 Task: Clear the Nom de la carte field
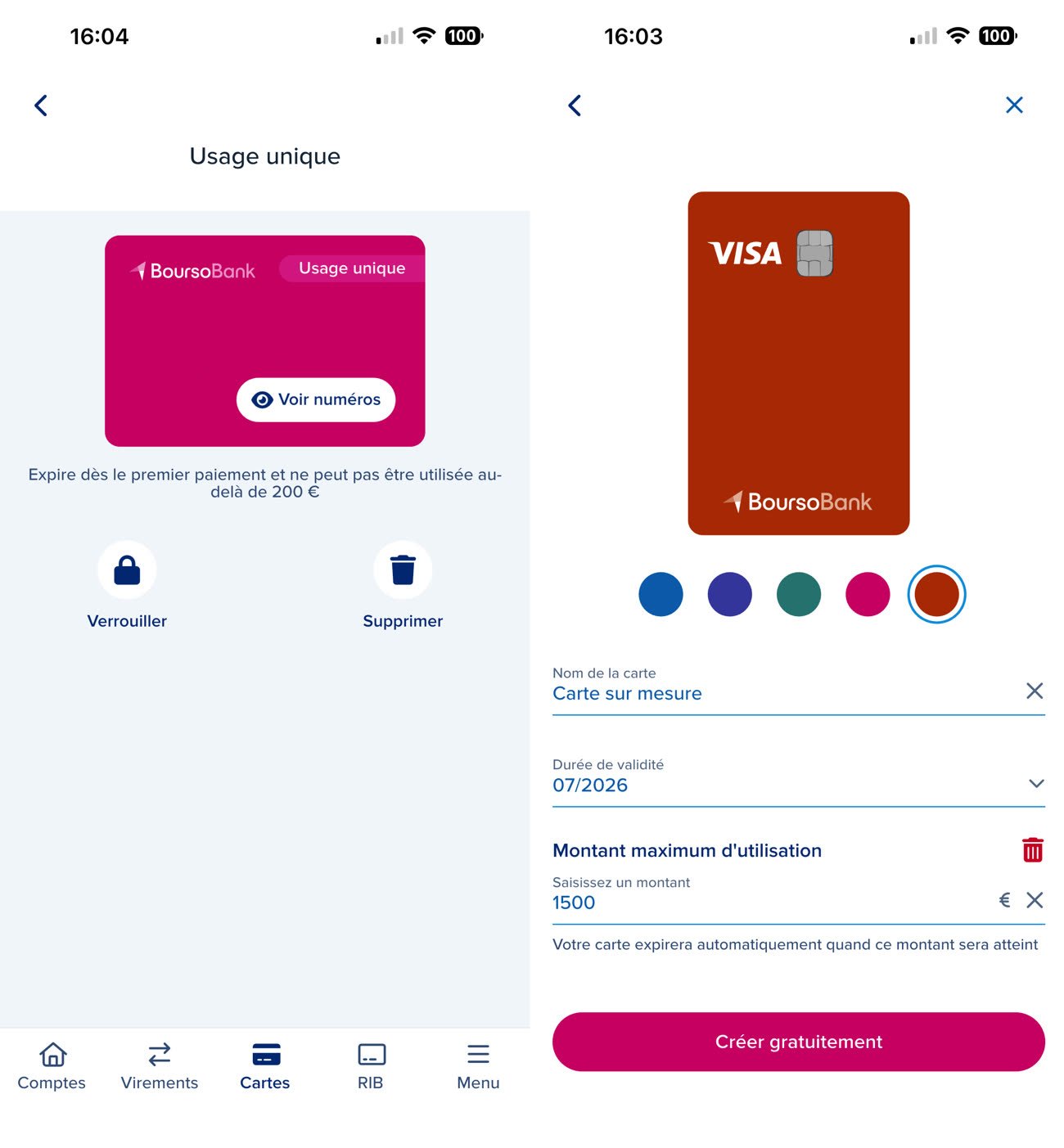coord(1035,691)
